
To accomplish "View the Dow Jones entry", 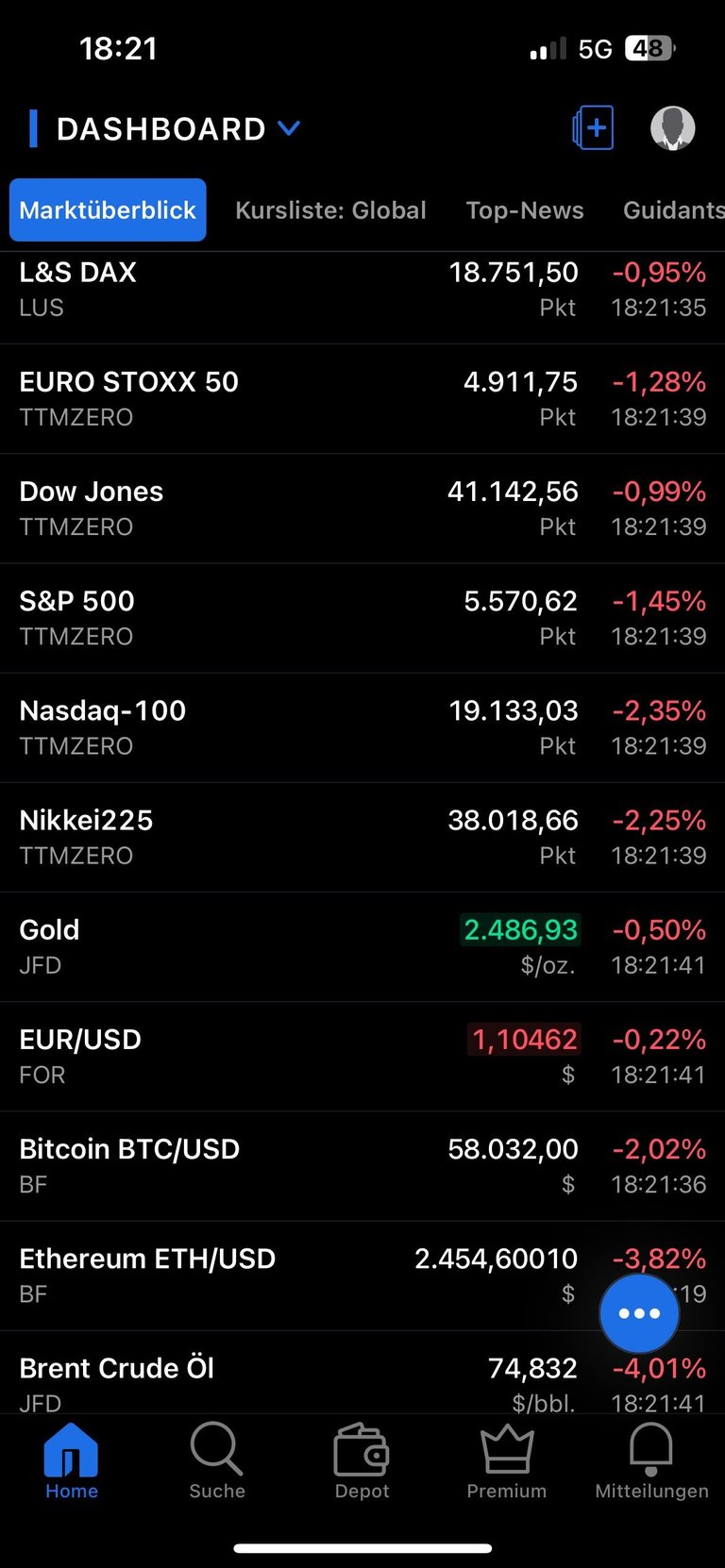I will [362, 509].
